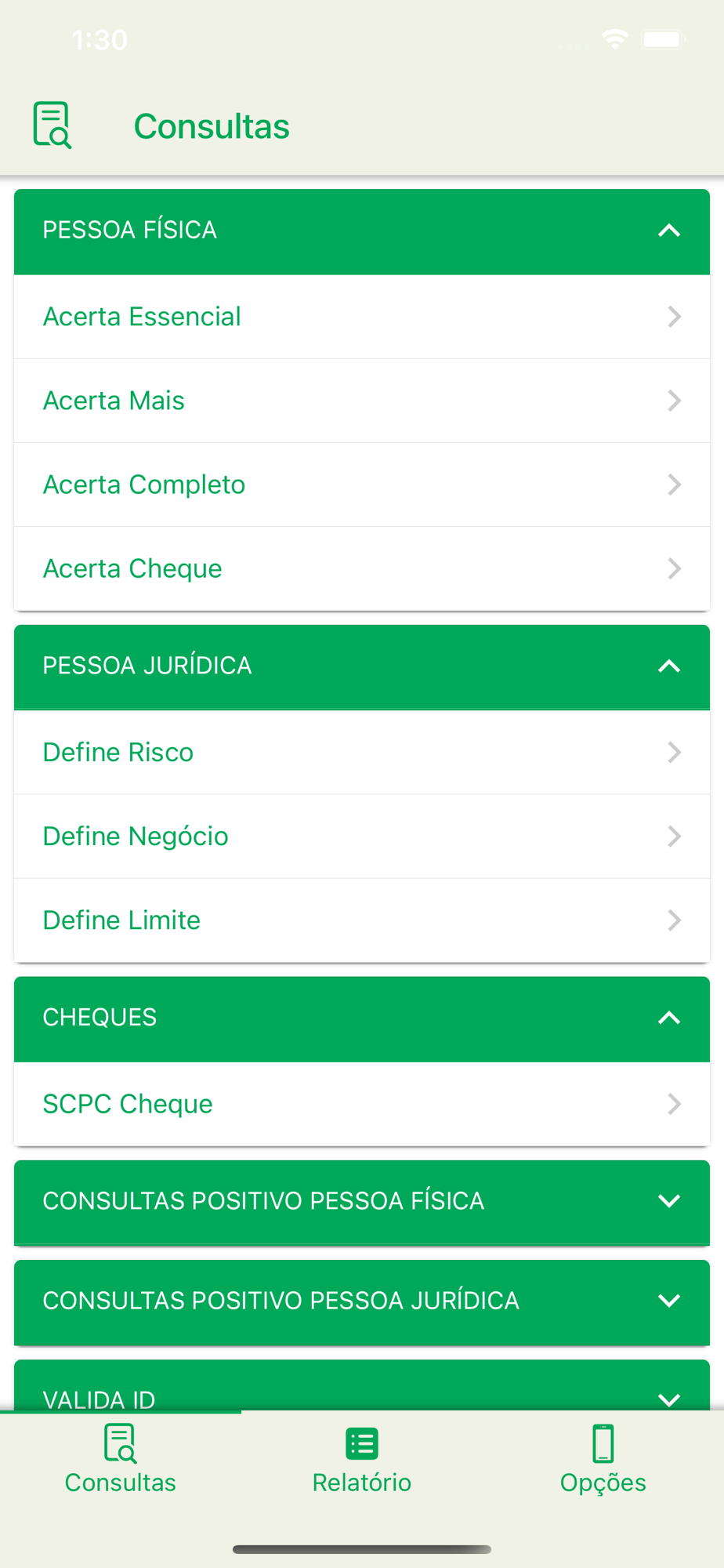Expand the Valida ID section
The height and width of the screenshot is (1568, 724).
coord(362,1386)
